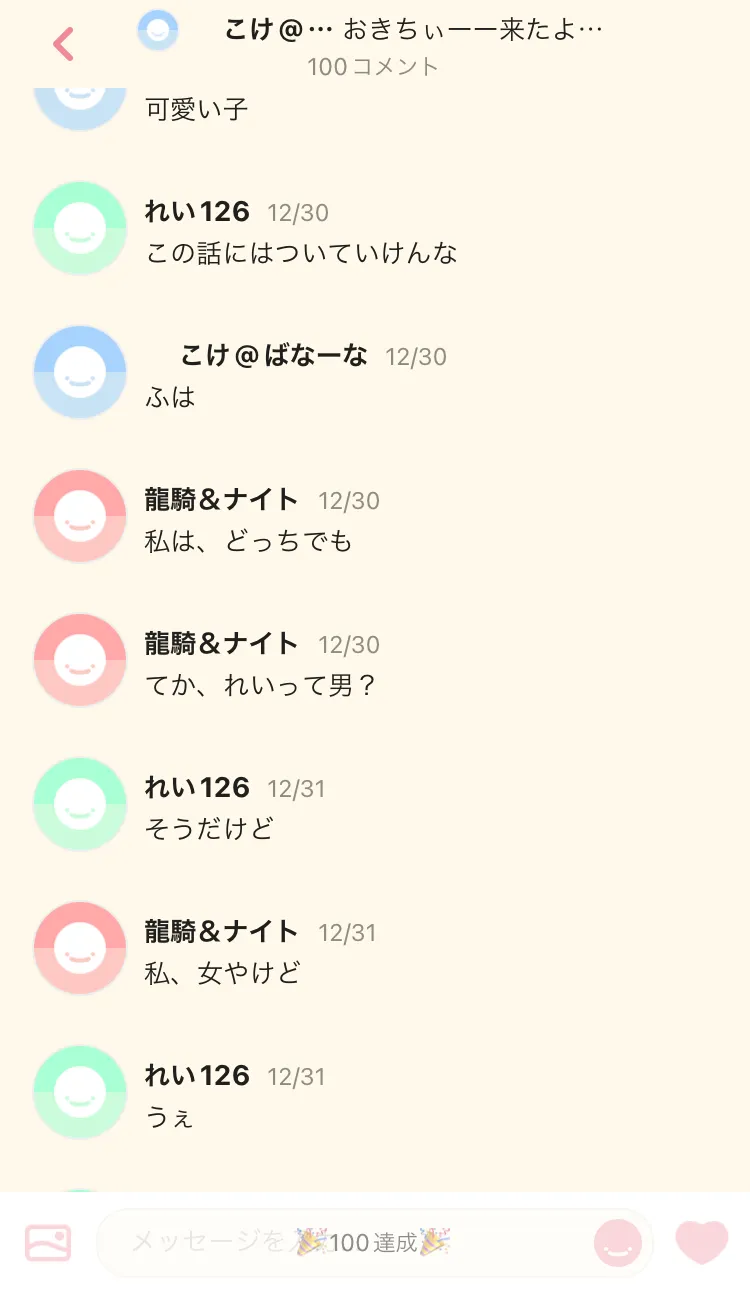Open the smiley face stamp picker
The width and height of the screenshot is (750, 1294).
[618, 1243]
